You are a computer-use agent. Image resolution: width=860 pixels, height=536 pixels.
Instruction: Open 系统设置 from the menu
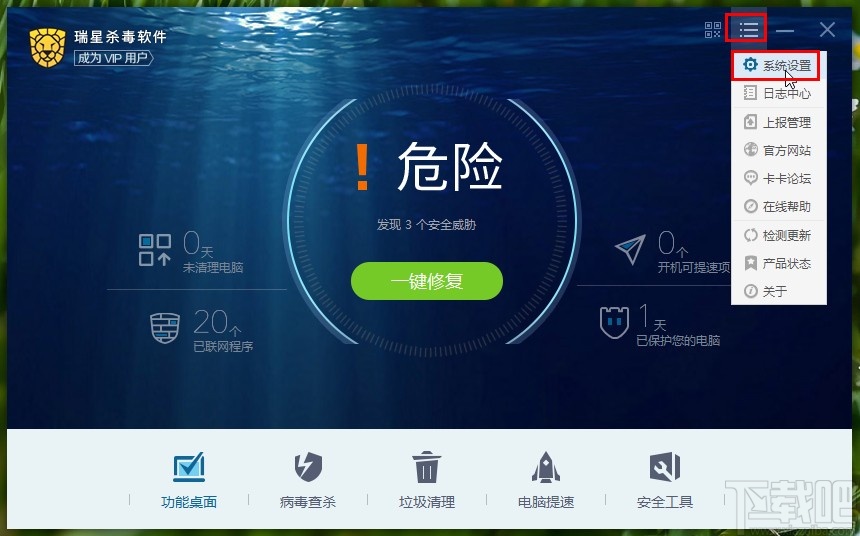778,66
